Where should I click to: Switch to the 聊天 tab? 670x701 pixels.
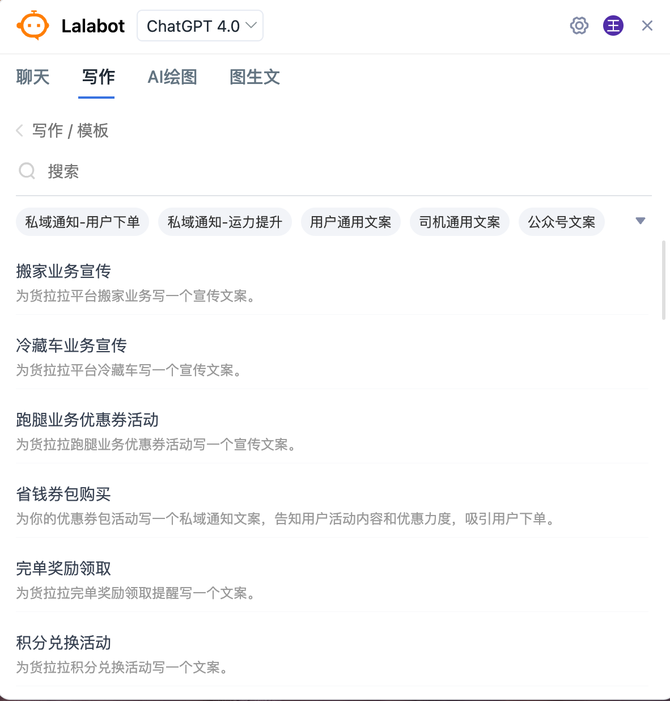tap(33, 77)
